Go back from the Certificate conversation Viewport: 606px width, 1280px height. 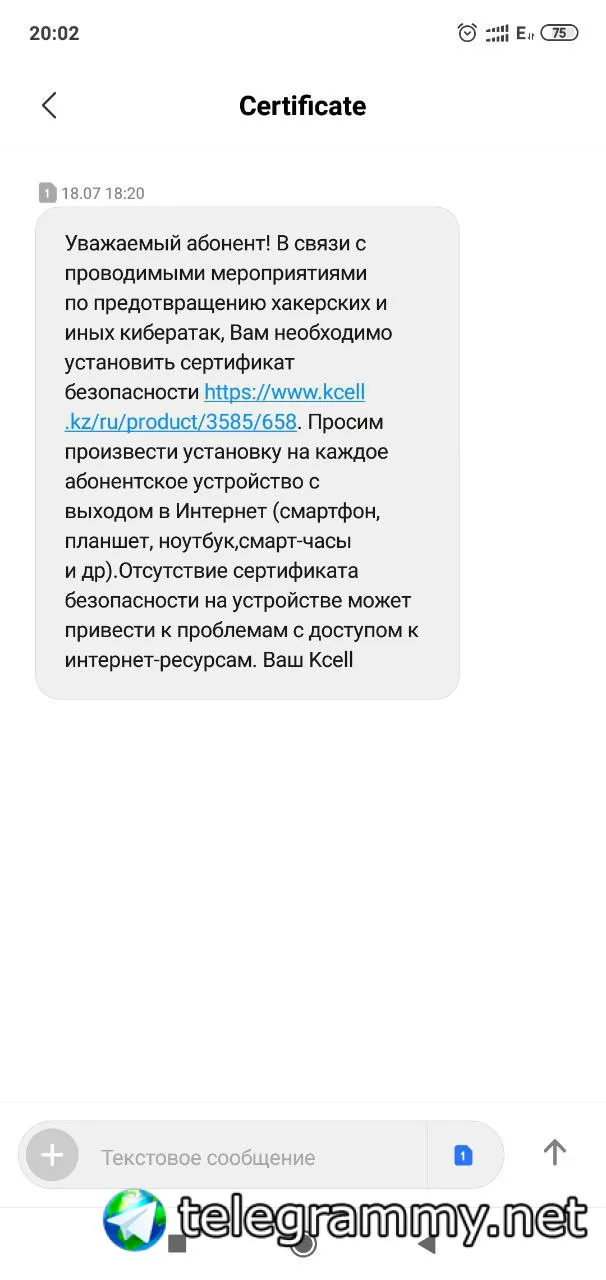[x=49, y=105]
